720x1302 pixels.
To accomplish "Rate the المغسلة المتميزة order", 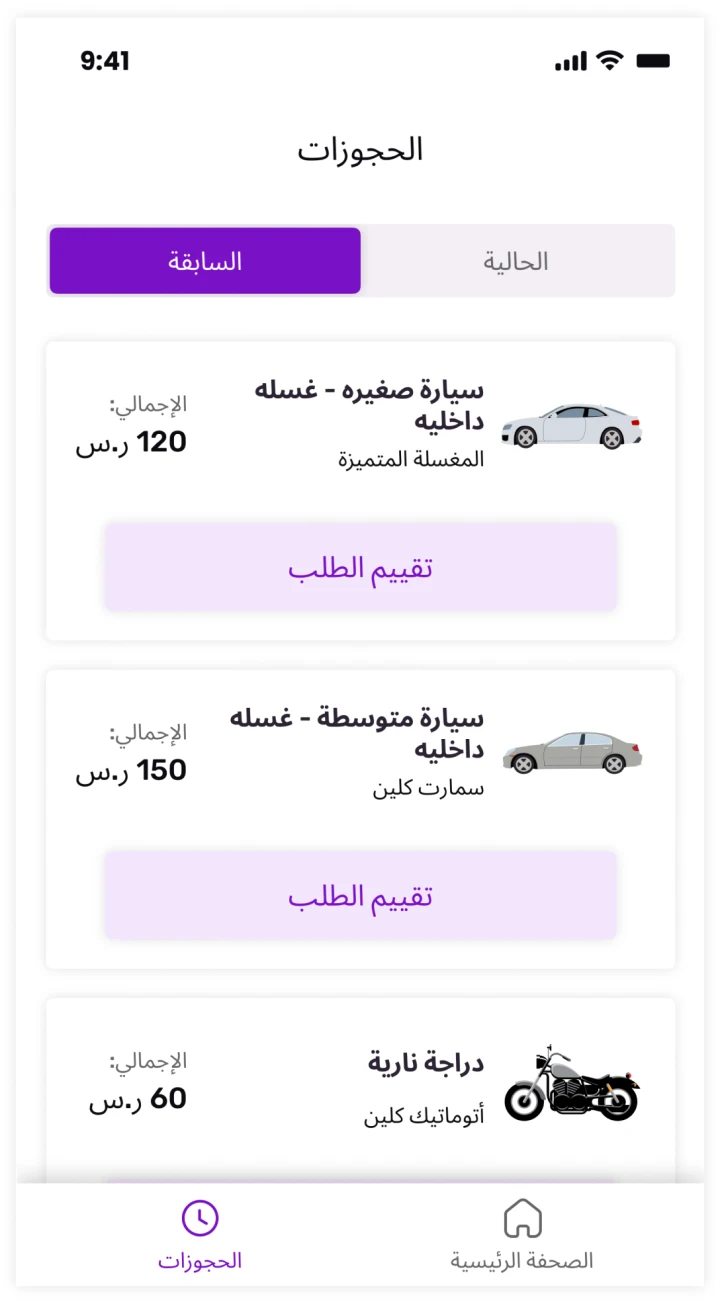I will point(360,567).
